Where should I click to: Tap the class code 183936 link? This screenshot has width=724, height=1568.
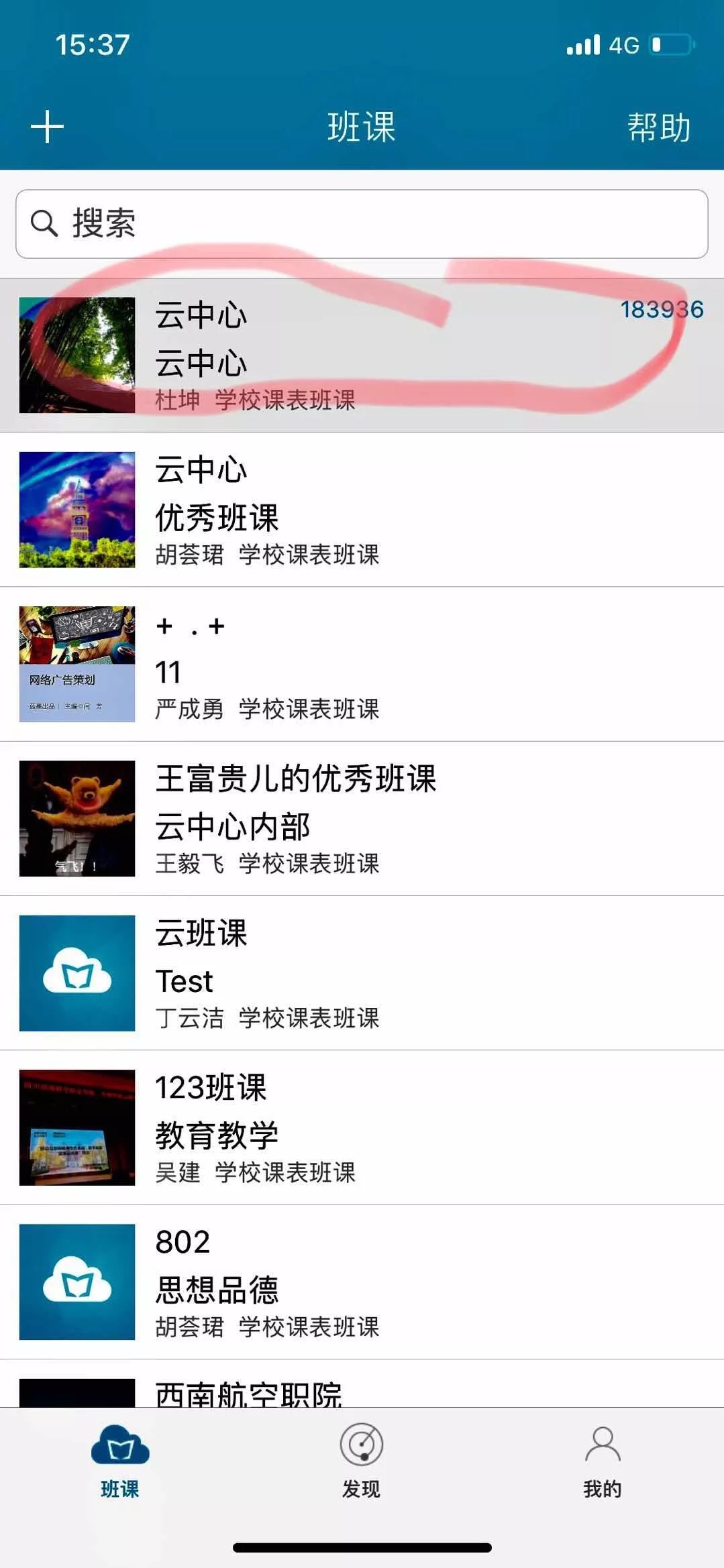click(660, 310)
